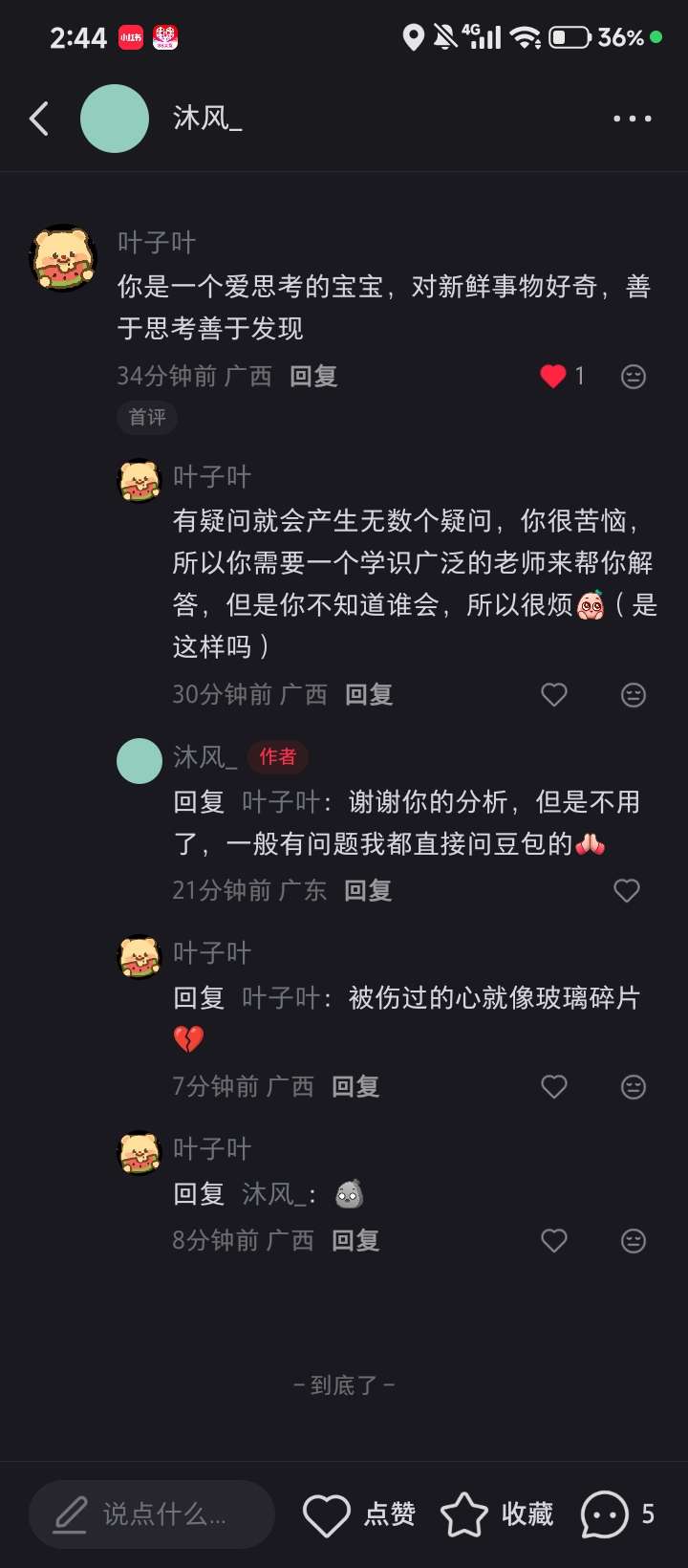Dislike the first comment from 叶子叶
This screenshot has width=688, height=1568.
click(x=634, y=376)
